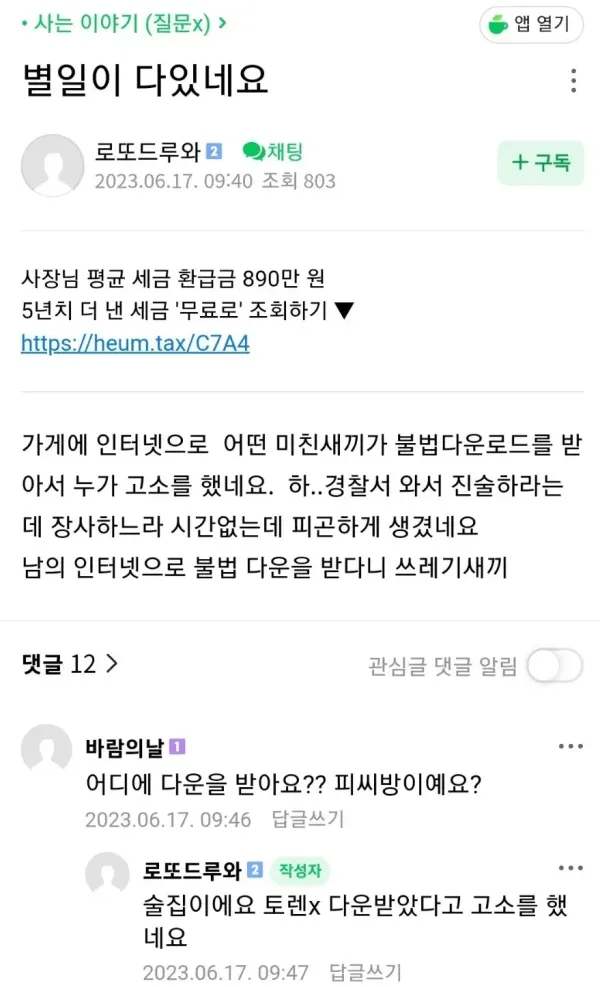
Task: Start chat with the author via 채팅
Action: (272, 152)
